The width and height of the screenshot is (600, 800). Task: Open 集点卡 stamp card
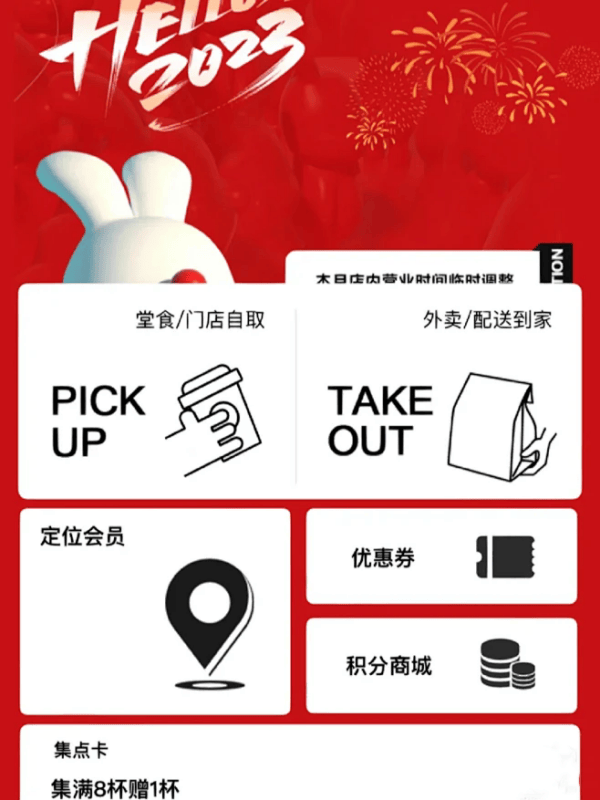(300, 765)
